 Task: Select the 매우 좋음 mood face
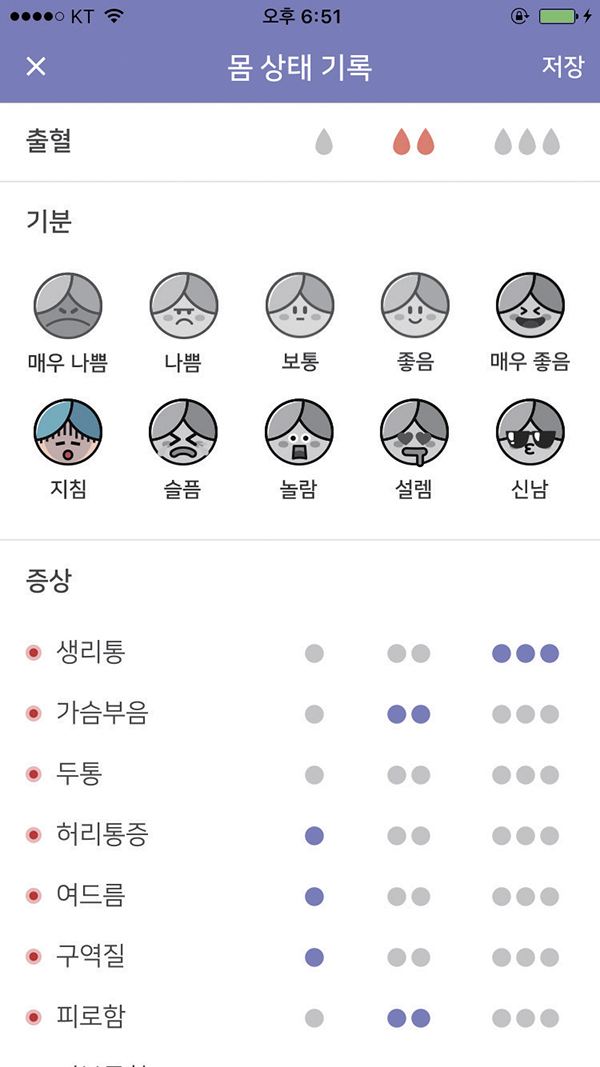click(x=530, y=306)
